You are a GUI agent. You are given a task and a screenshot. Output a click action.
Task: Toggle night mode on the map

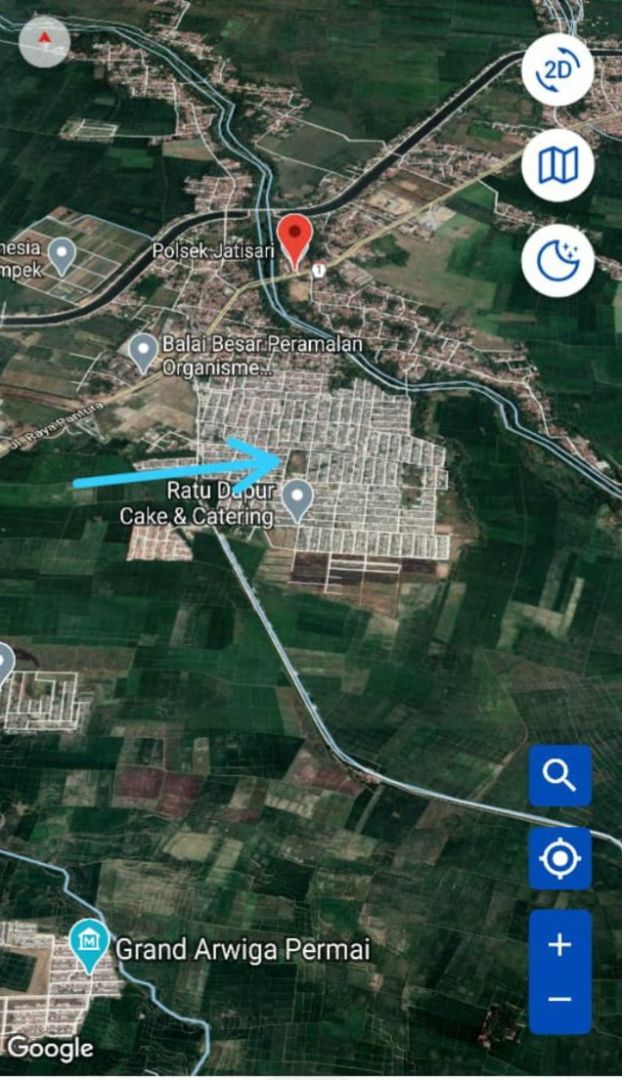click(x=558, y=261)
